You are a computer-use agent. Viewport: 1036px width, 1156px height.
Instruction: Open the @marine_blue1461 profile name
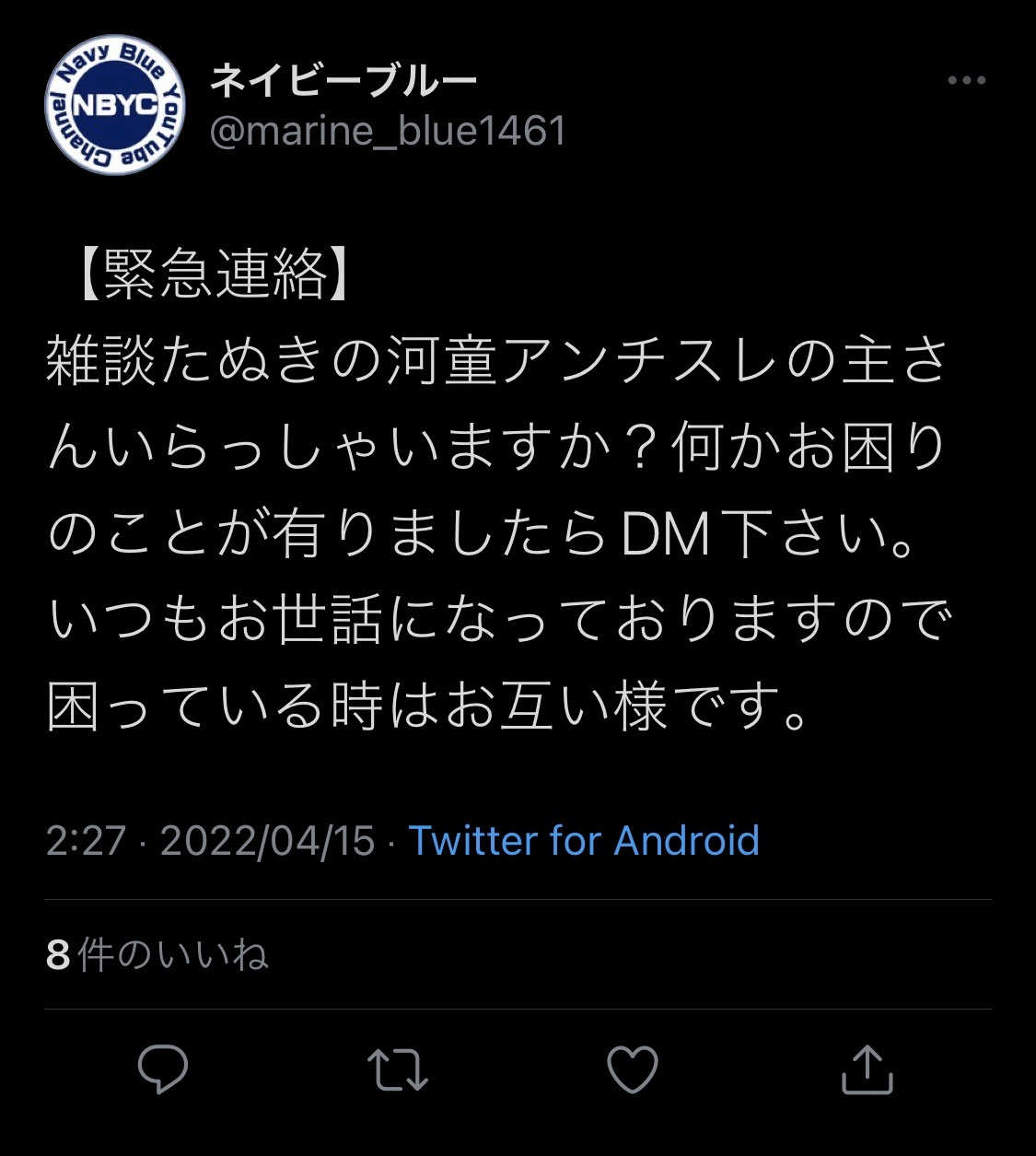tap(387, 131)
